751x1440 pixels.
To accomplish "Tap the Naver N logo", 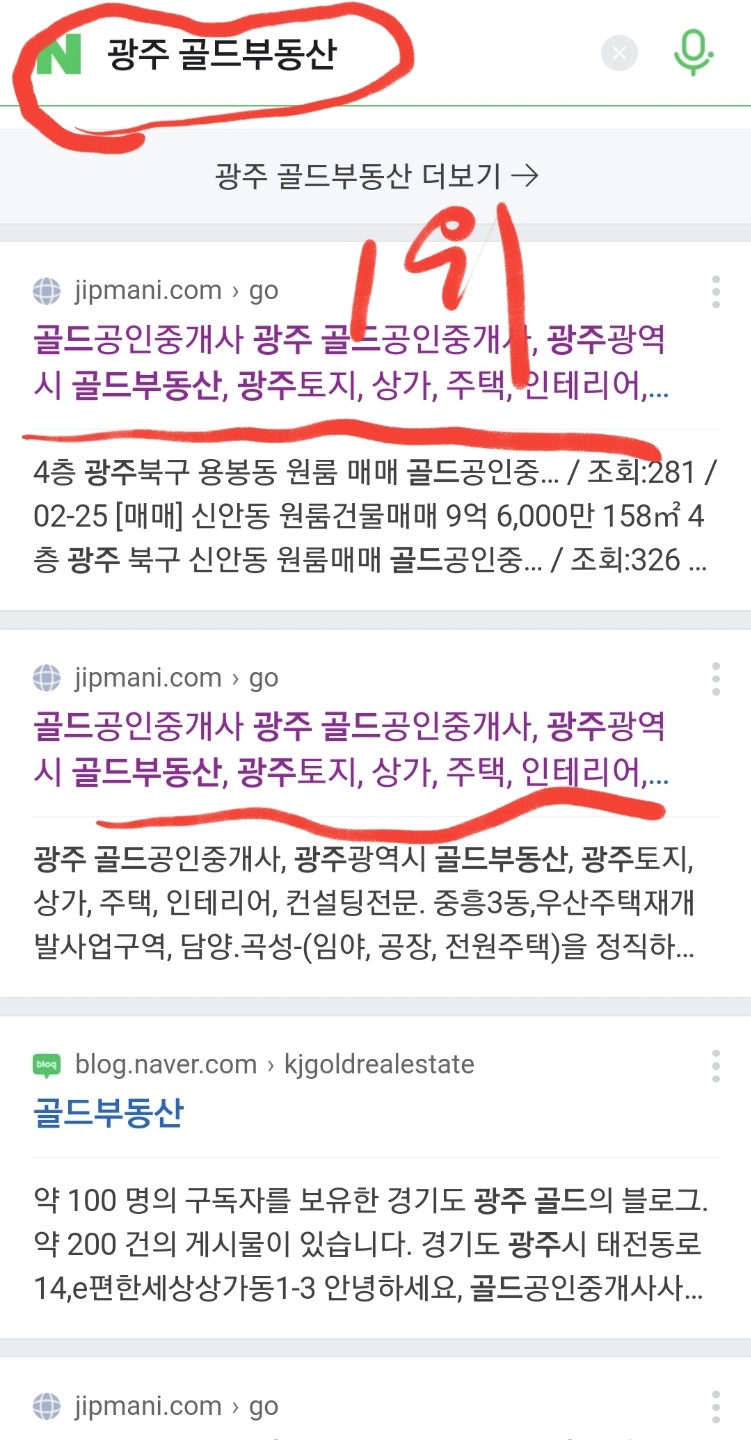I will 58,55.
